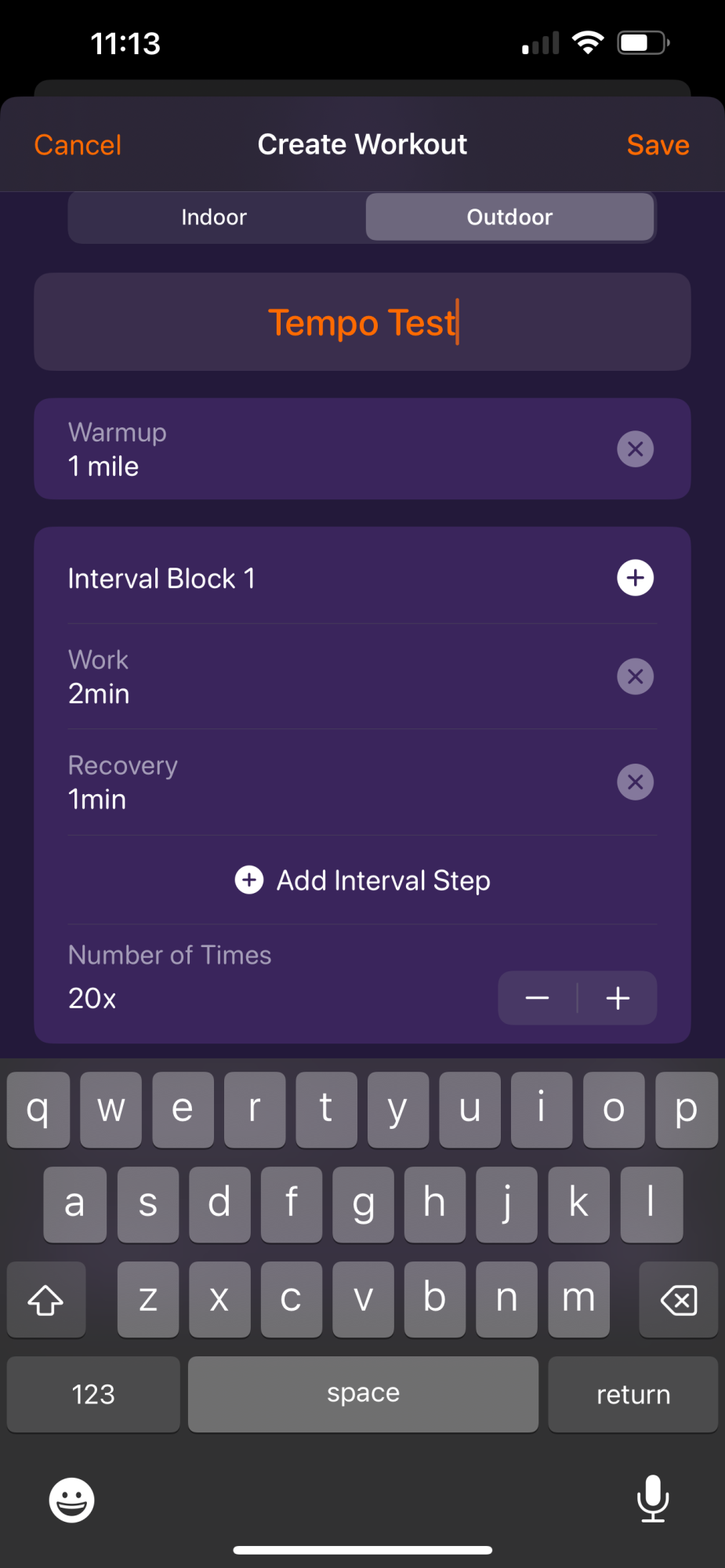Remove the Warmup step
The height and width of the screenshot is (1568, 725).
click(x=635, y=449)
